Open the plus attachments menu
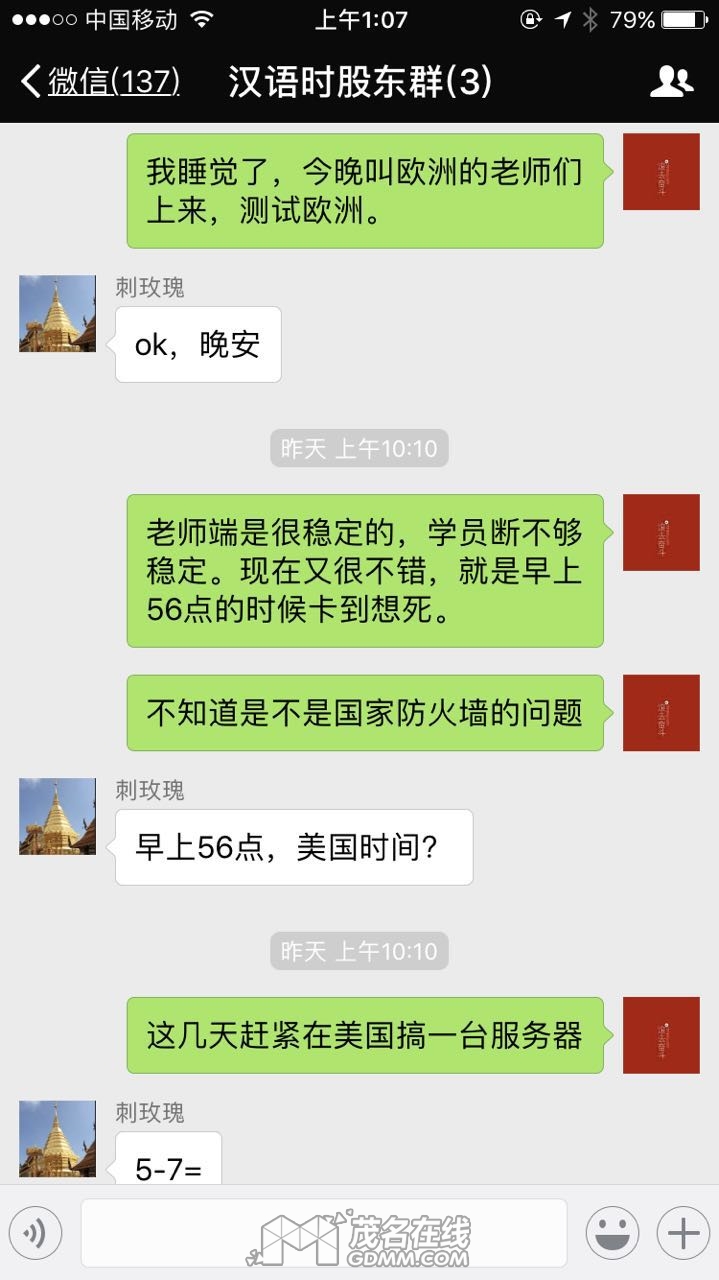This screenshot has width=719, height=1280. (x=683, y=1233)
